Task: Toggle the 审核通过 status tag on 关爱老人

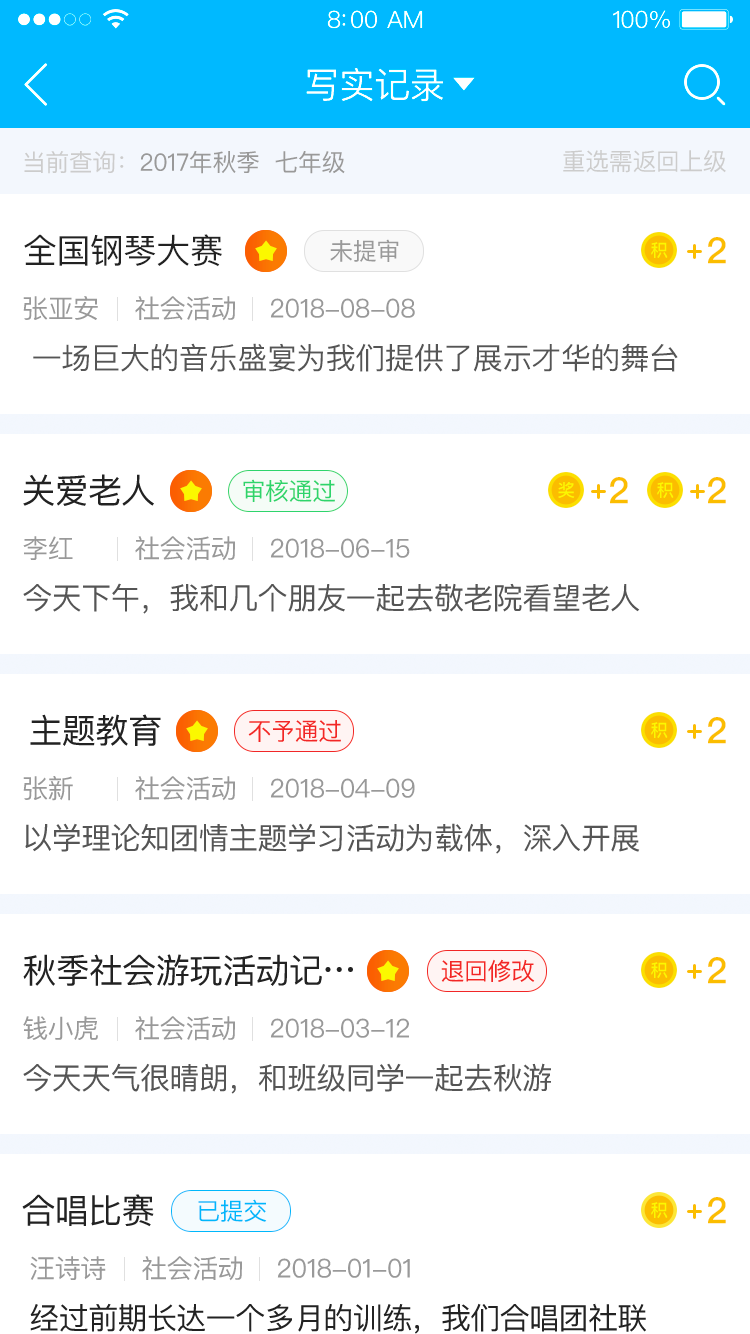Action: coord(287,491)
